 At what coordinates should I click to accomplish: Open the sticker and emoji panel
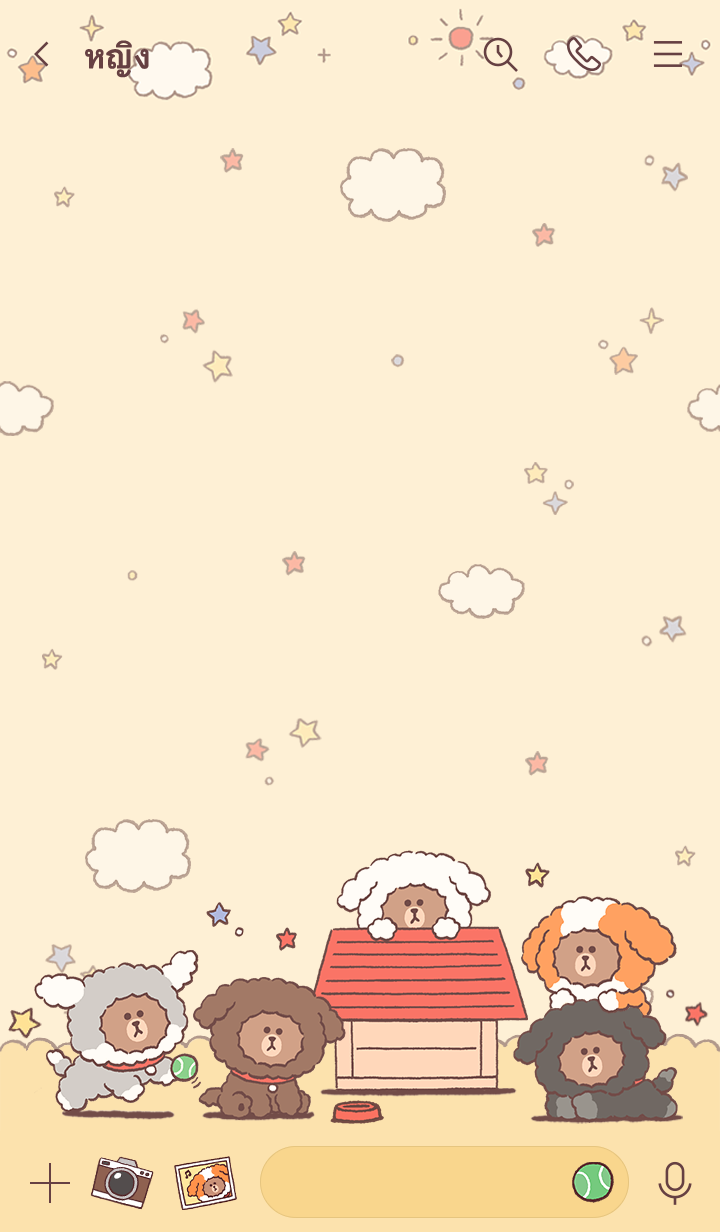tap(592, 1182)
